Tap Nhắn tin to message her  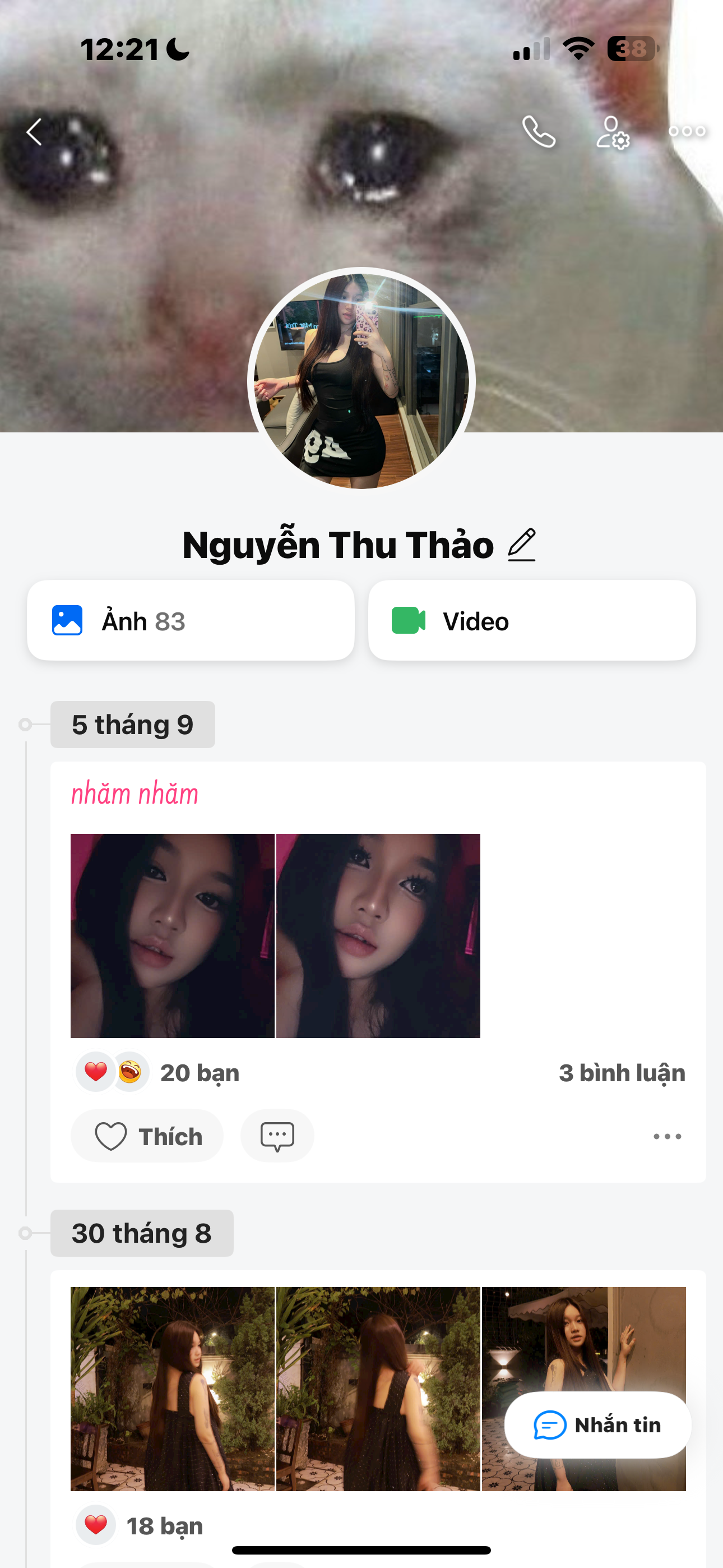(597, 1425)
